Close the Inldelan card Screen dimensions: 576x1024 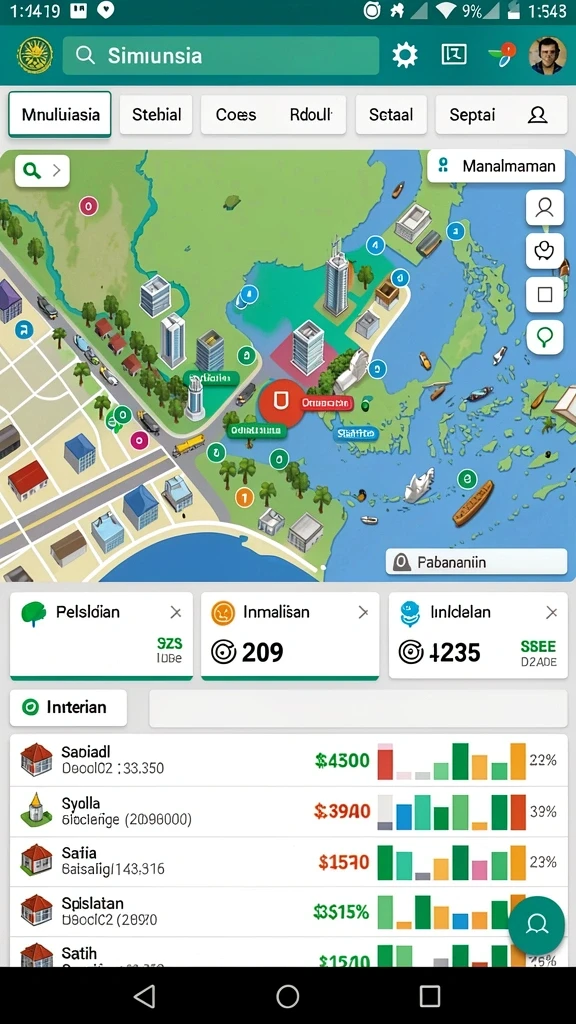point(552,612)
